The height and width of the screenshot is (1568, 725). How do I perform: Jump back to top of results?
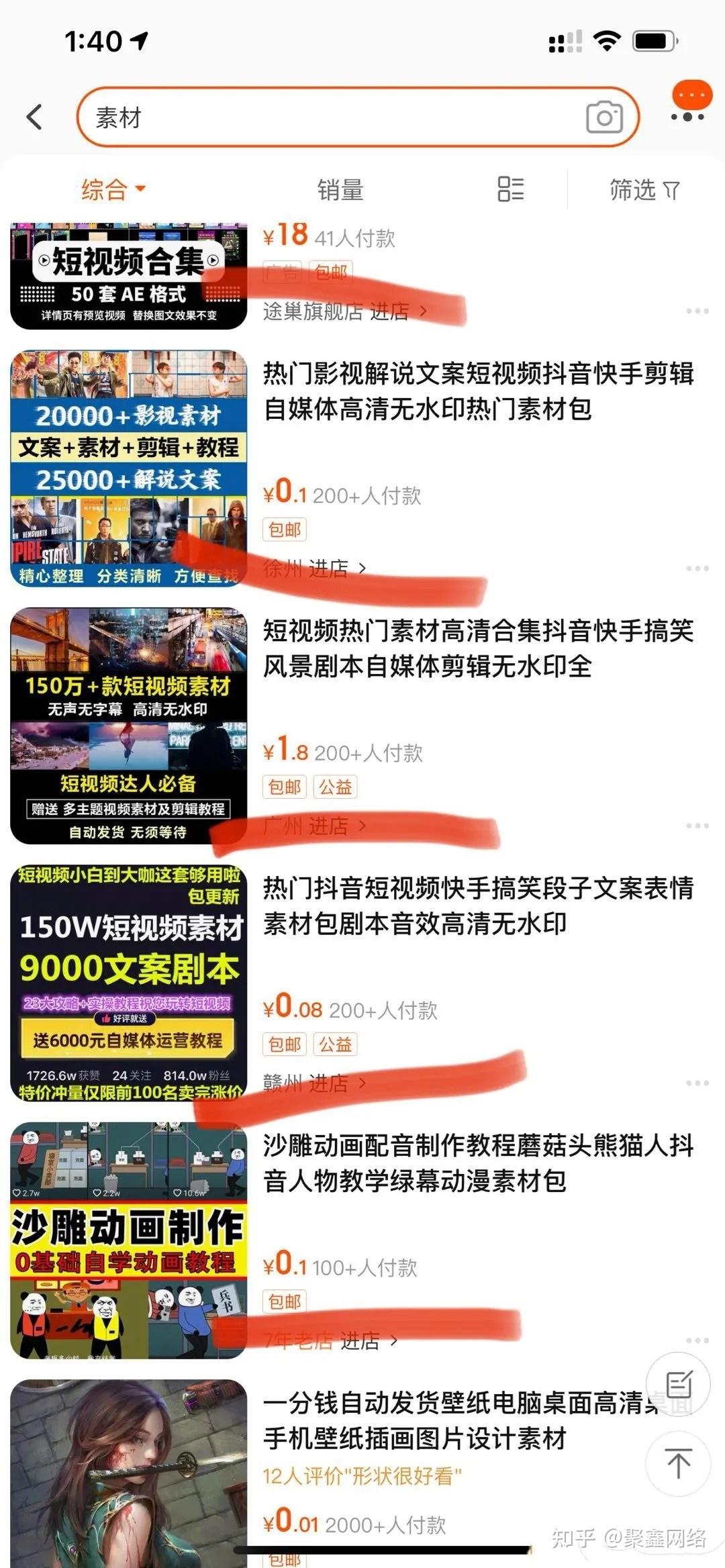click(678, 1463)
